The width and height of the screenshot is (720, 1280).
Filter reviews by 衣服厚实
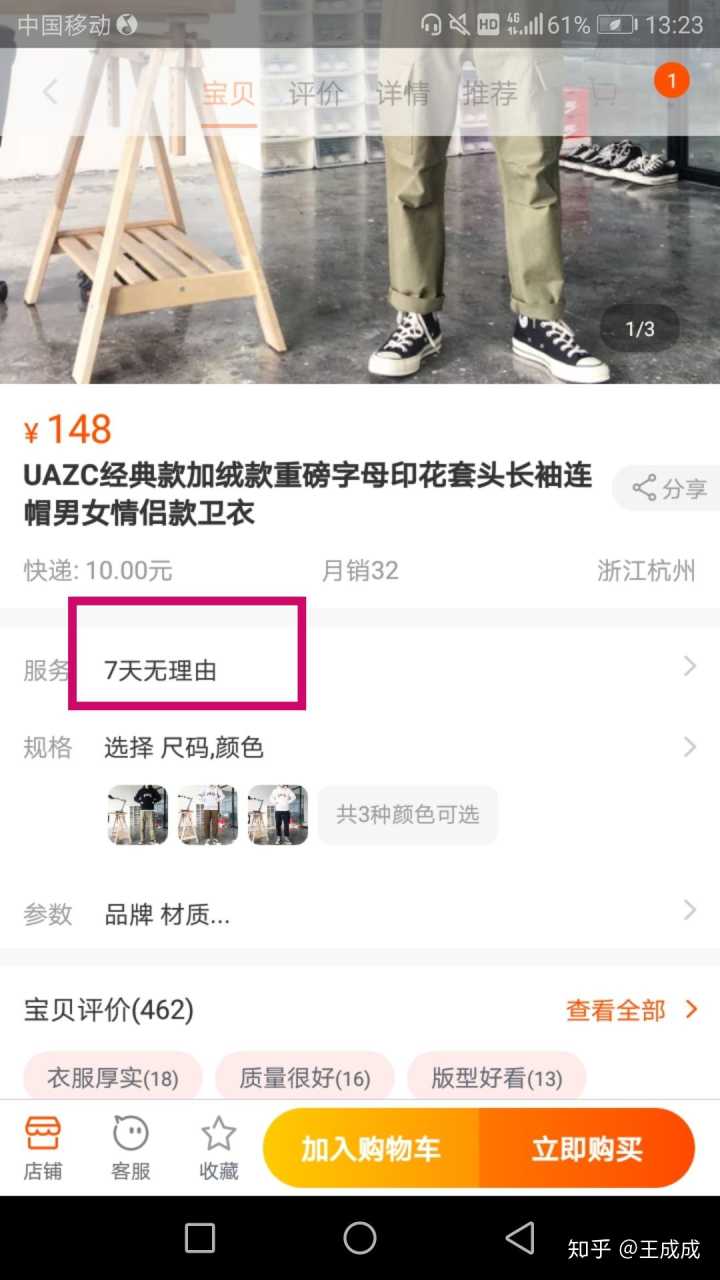click(112, 1078)
